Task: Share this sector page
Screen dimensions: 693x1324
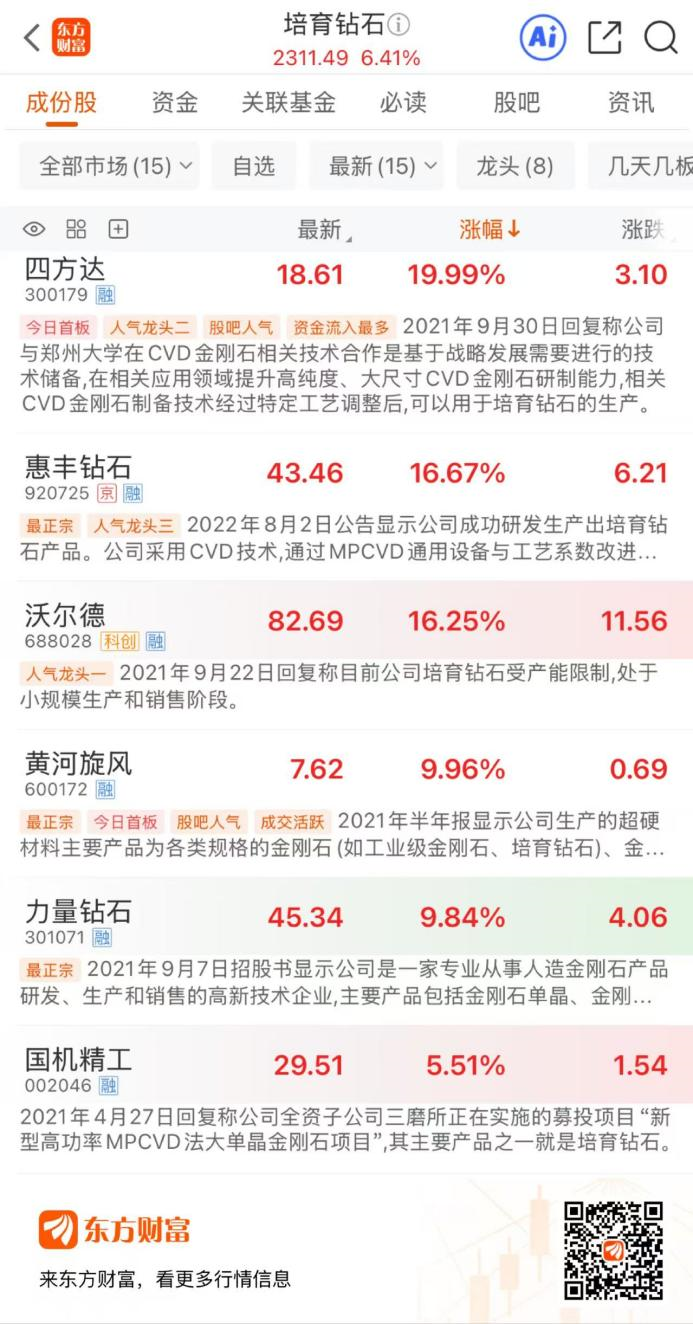Action: click(x=604, y=38)
